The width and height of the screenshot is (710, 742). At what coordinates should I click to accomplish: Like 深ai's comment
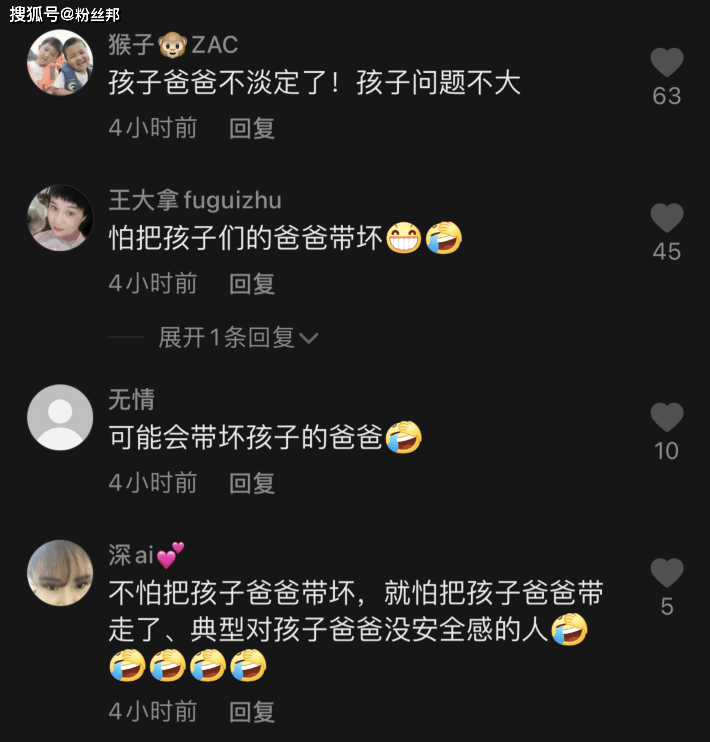pyautogui.click(x=666, y=573)
